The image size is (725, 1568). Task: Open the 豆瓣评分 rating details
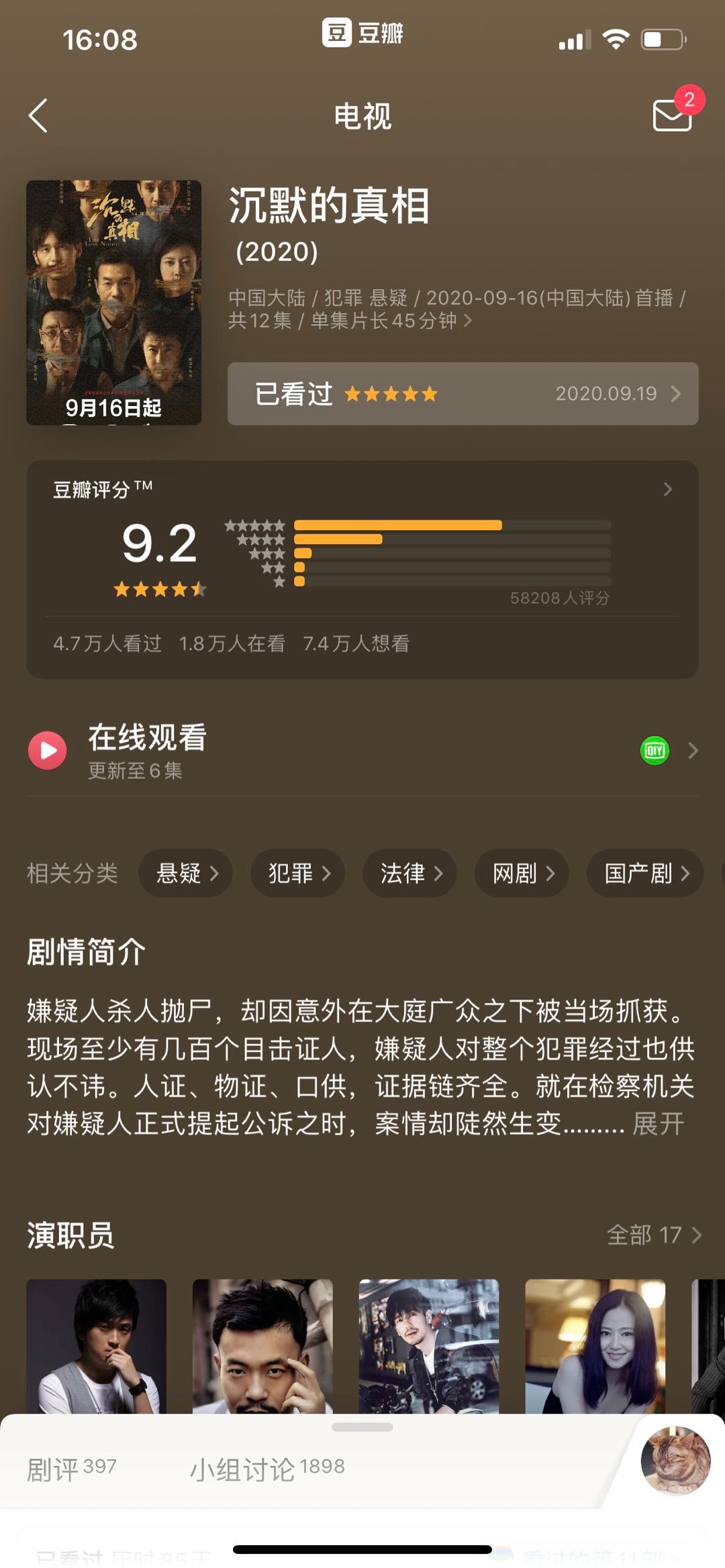coord(667,489)
